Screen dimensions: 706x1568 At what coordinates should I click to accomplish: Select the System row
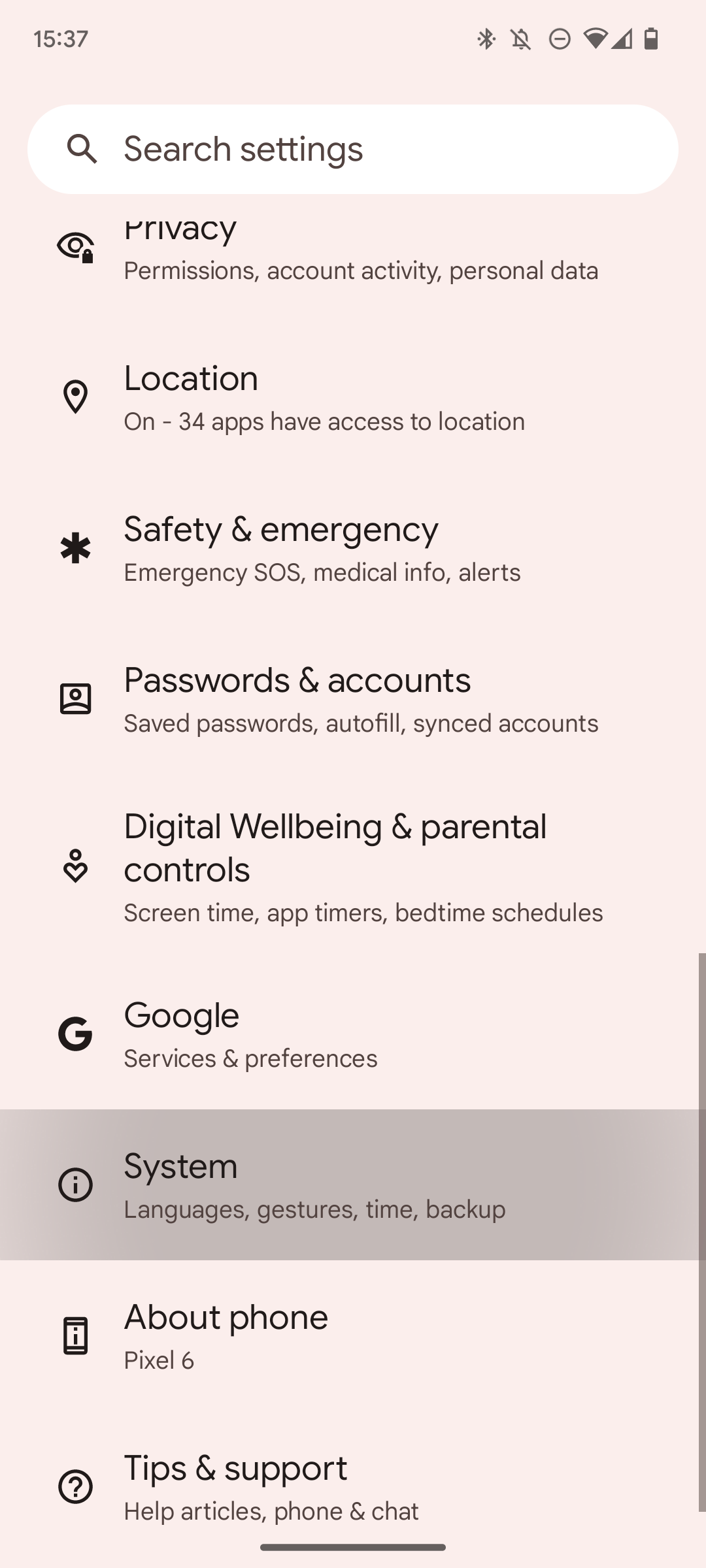tap(353, 1184)
